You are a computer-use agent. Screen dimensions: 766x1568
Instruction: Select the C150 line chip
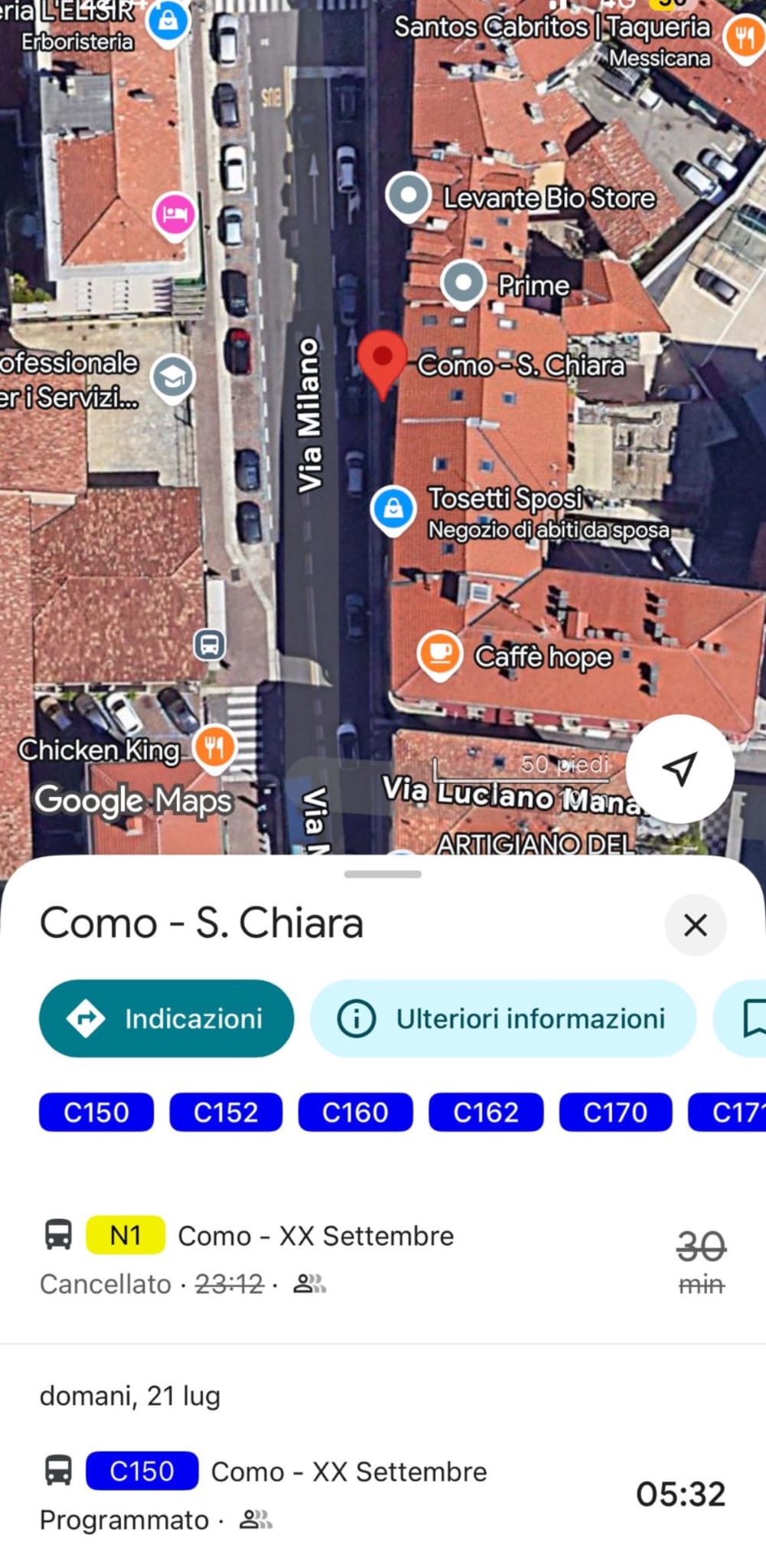96,1112
